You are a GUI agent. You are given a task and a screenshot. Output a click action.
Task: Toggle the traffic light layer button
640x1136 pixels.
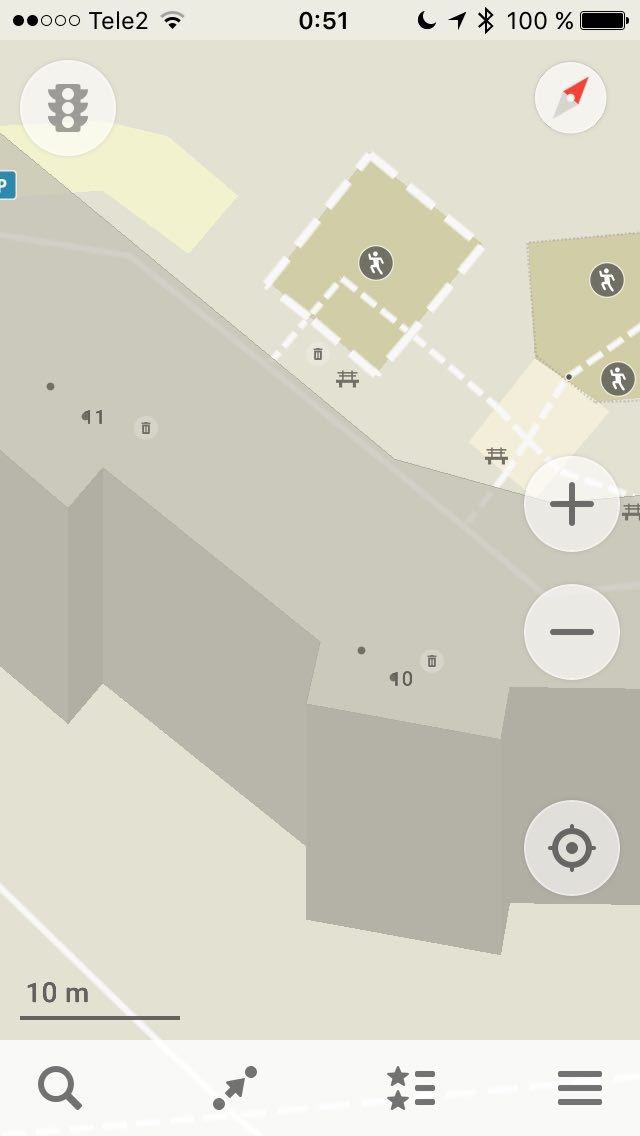tap(68, 107)
